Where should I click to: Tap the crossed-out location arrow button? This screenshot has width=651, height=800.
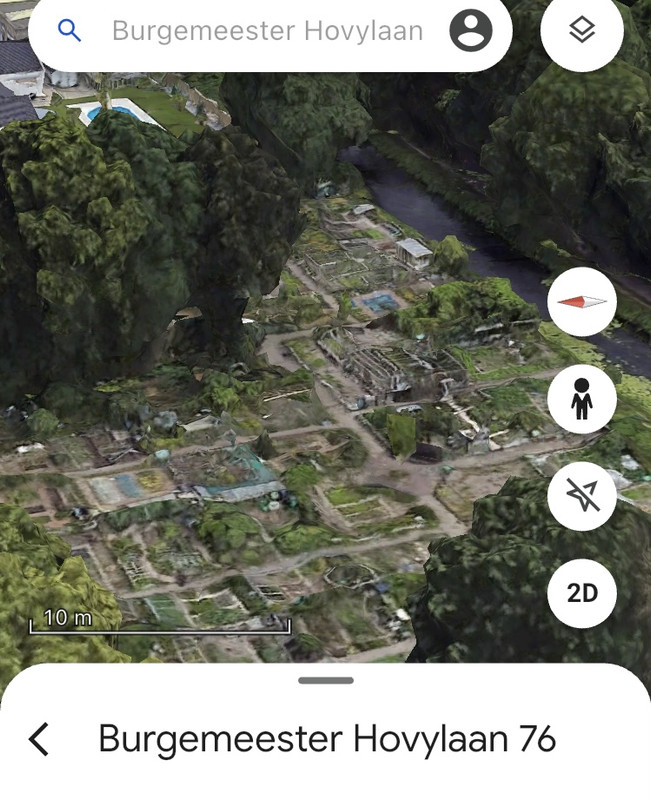click(582, 496)
